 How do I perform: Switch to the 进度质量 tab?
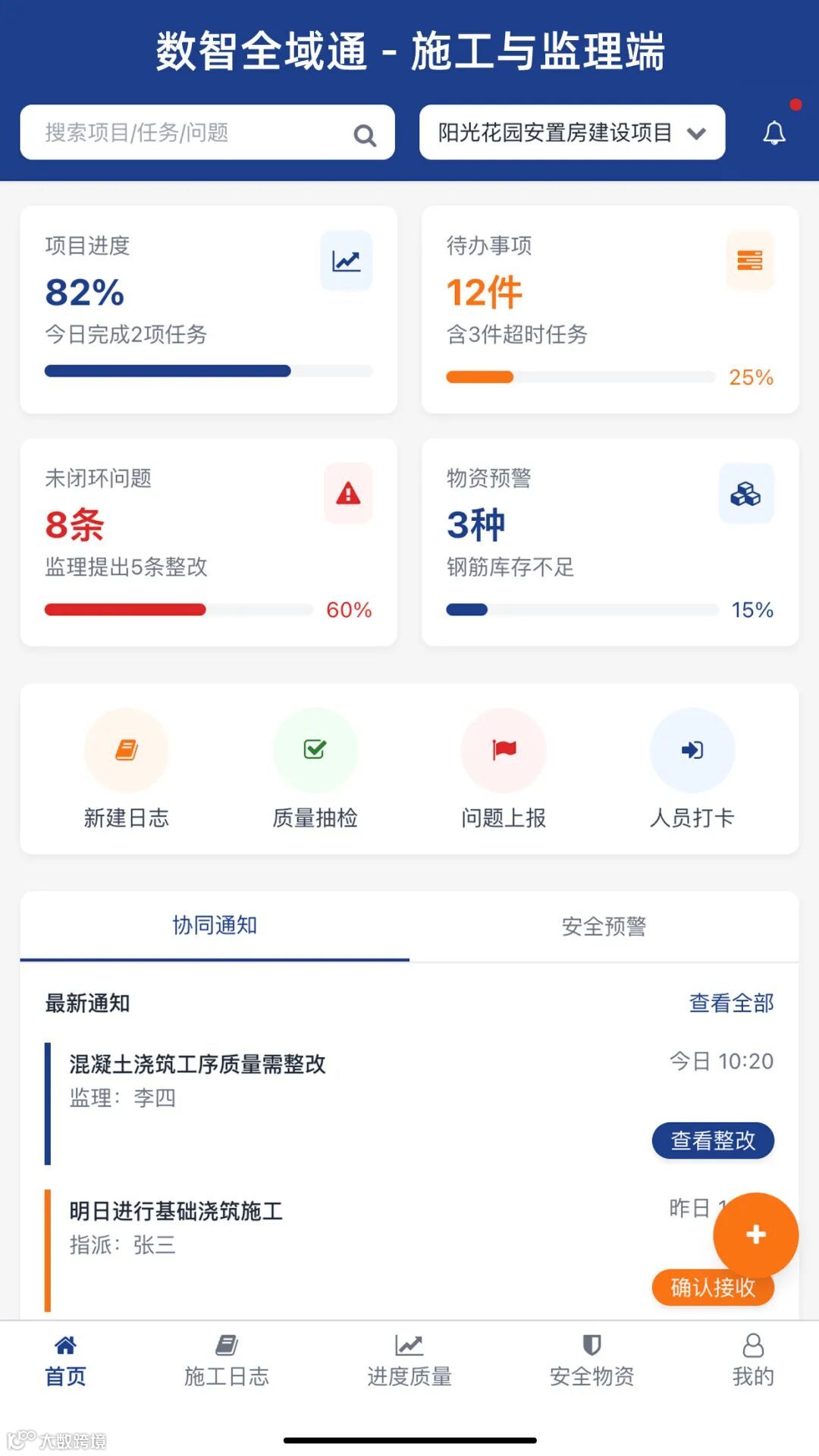pyautogui.click(x=409, y=1361)
